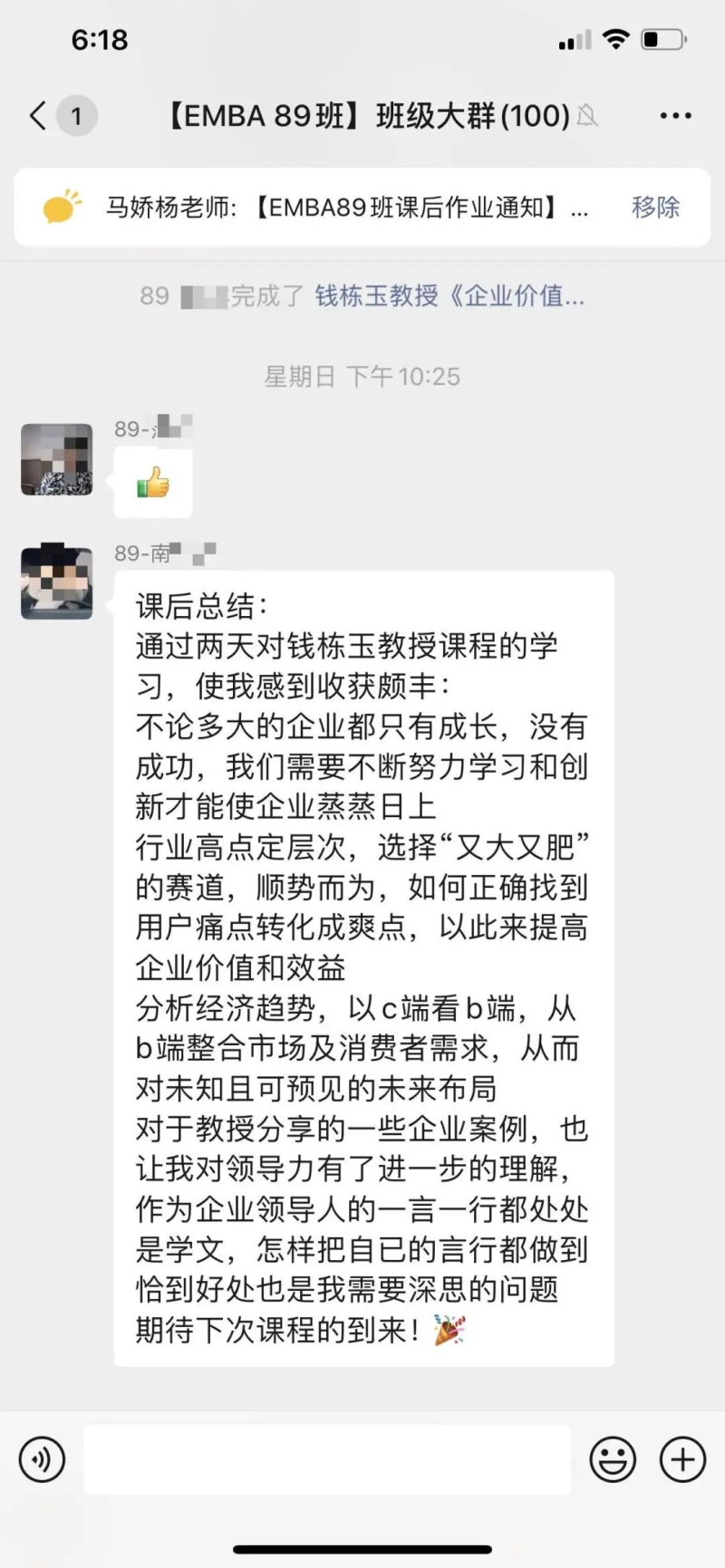Focus the message text field

point(327,1459)
